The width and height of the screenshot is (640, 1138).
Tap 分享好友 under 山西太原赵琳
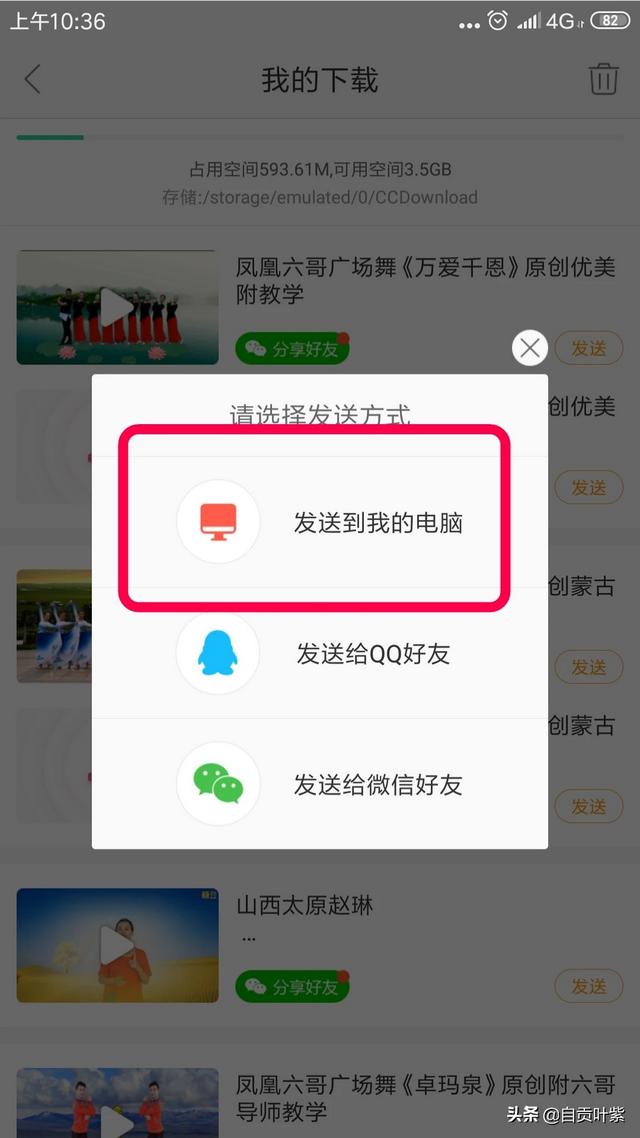pos(292,987)
